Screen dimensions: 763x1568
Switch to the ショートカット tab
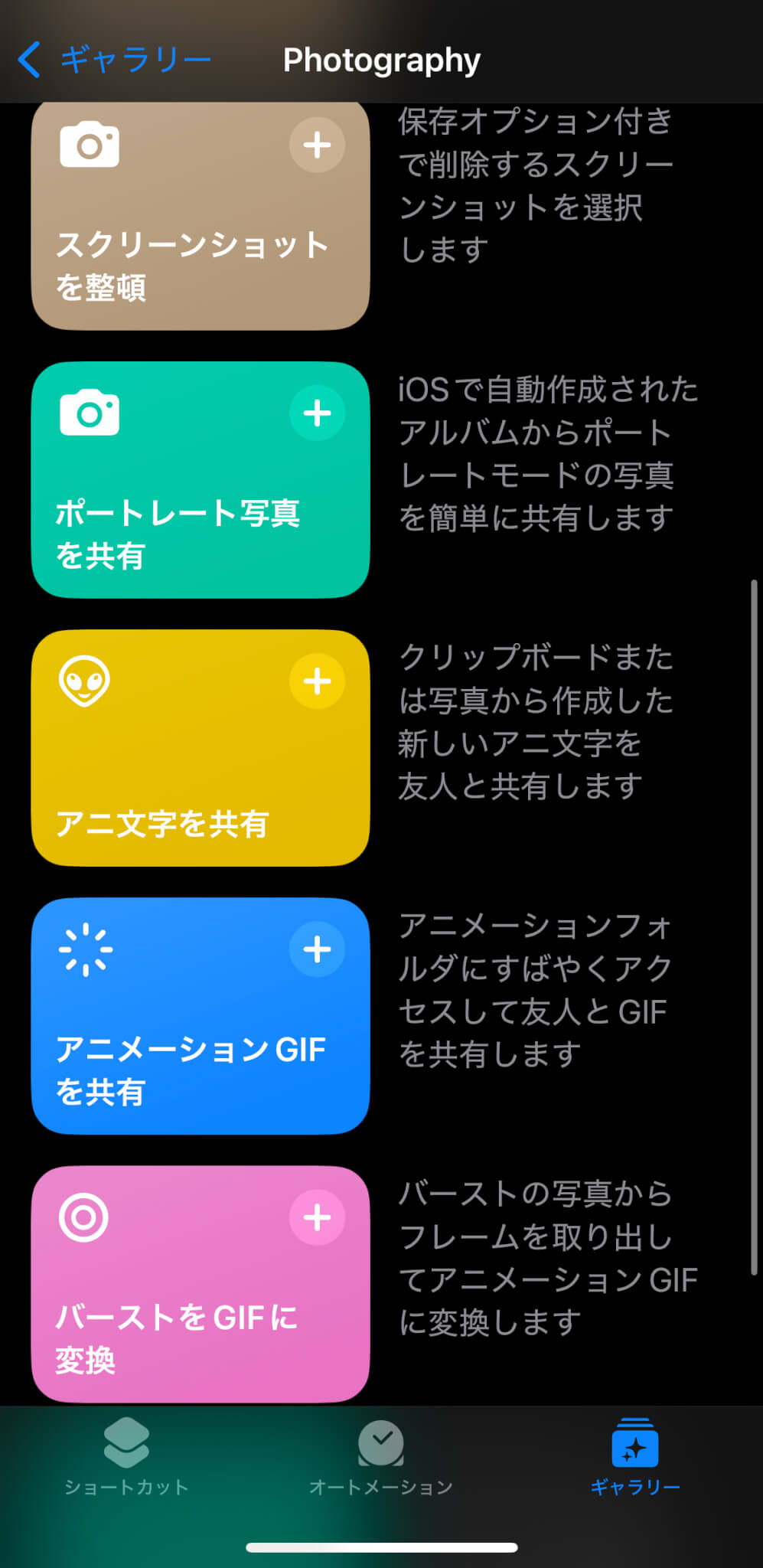pos(126,1458)
